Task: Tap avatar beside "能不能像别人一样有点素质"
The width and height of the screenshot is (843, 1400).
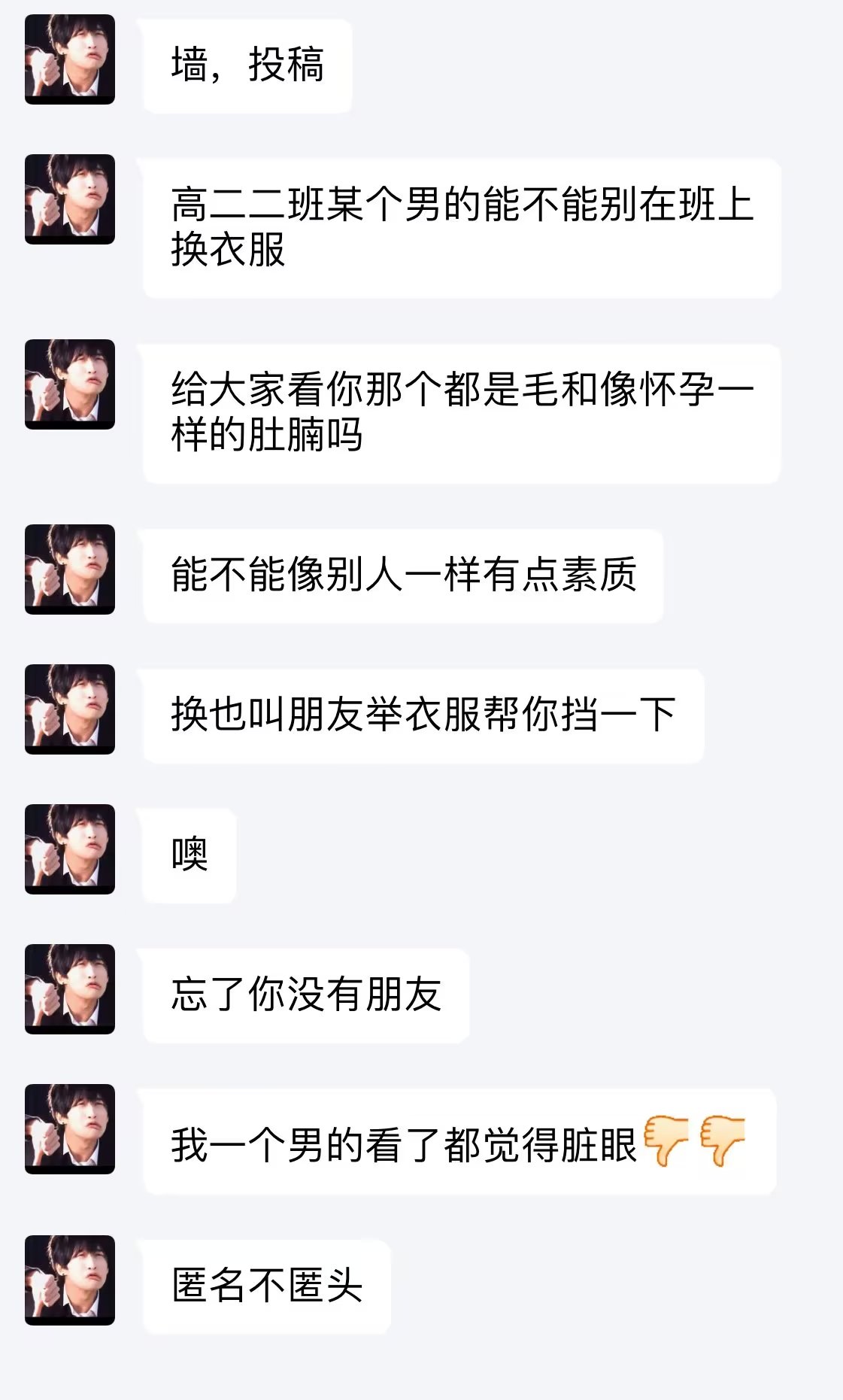Action: 70,569
